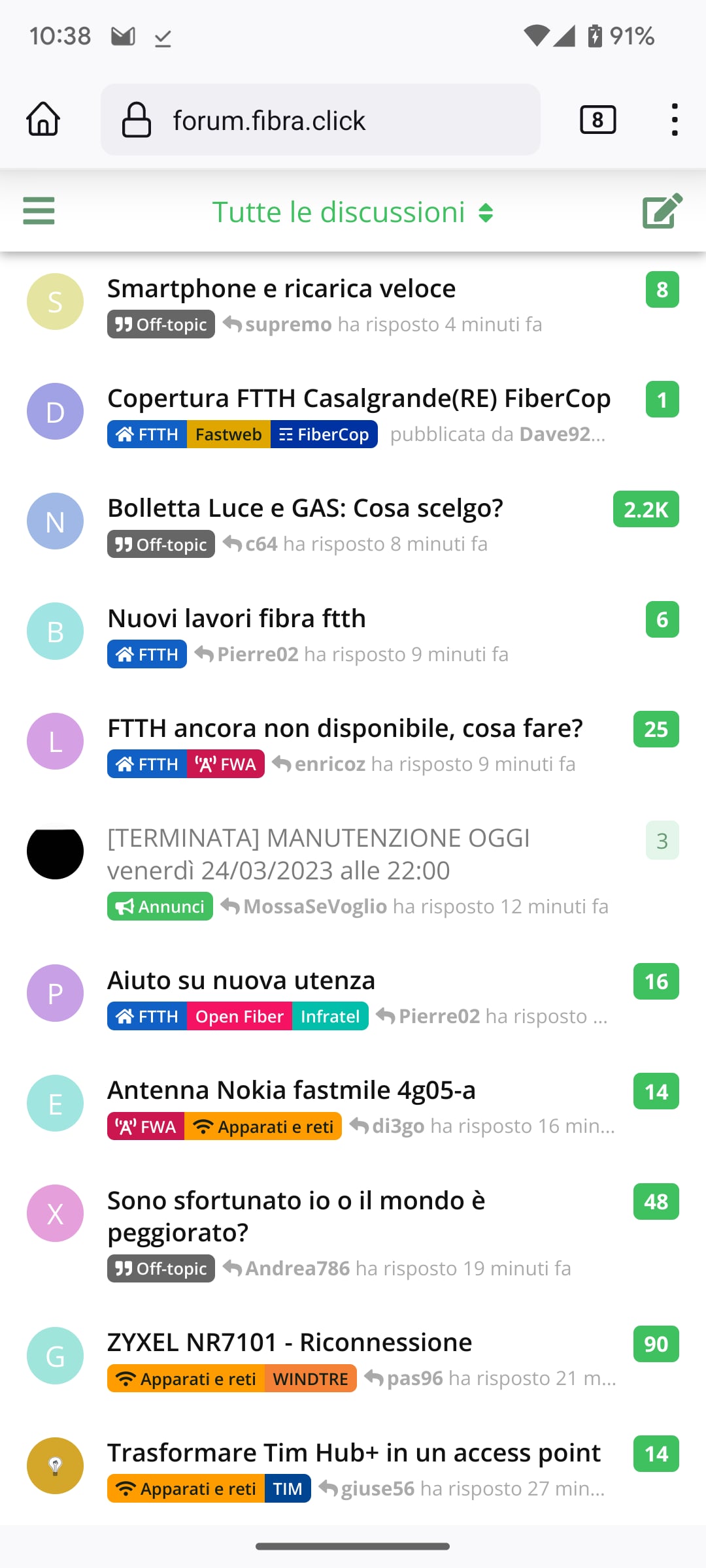Expand the Tutte le discussioni dropdown

[x=352, y=212]
